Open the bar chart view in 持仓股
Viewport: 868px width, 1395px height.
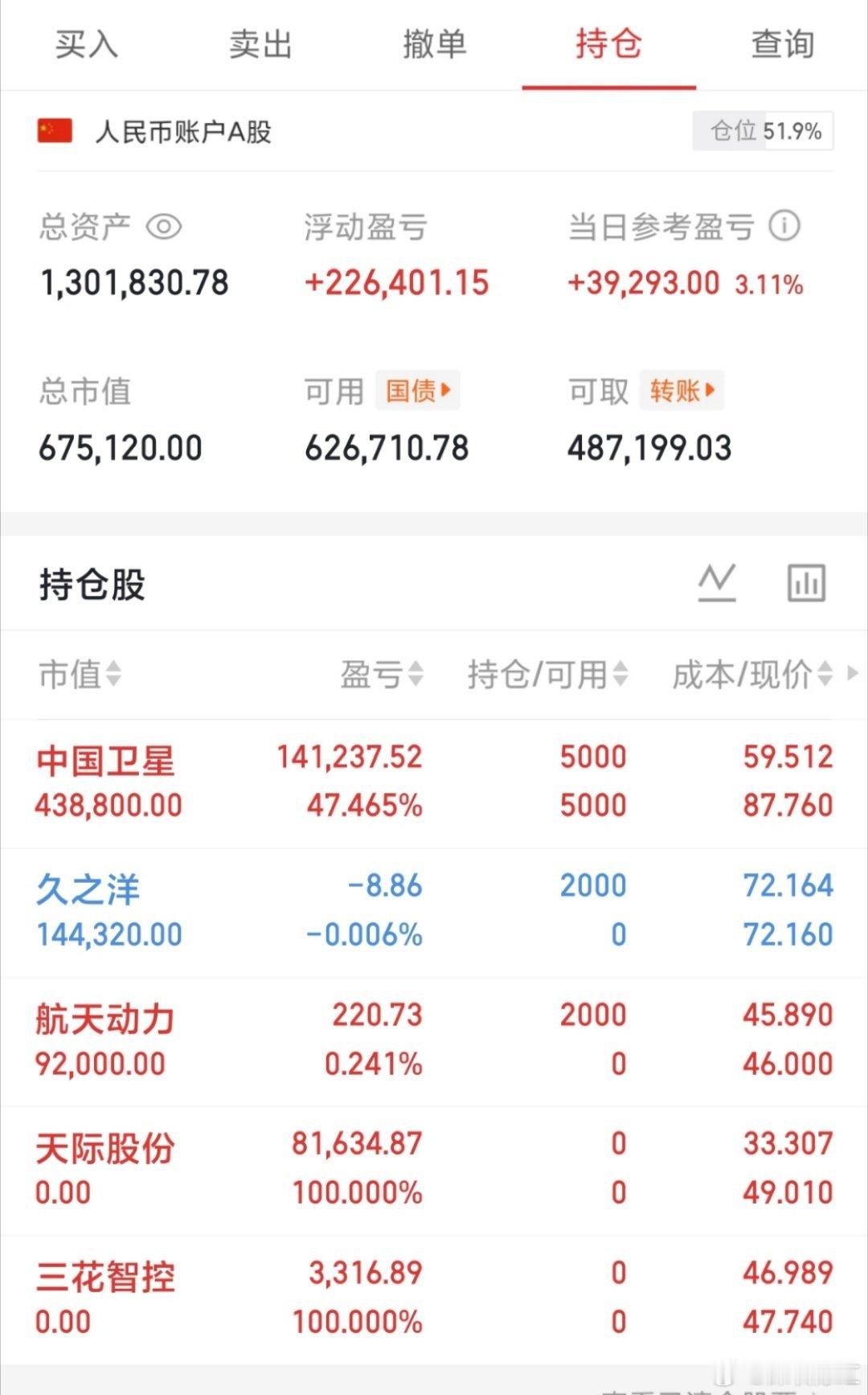806,583
